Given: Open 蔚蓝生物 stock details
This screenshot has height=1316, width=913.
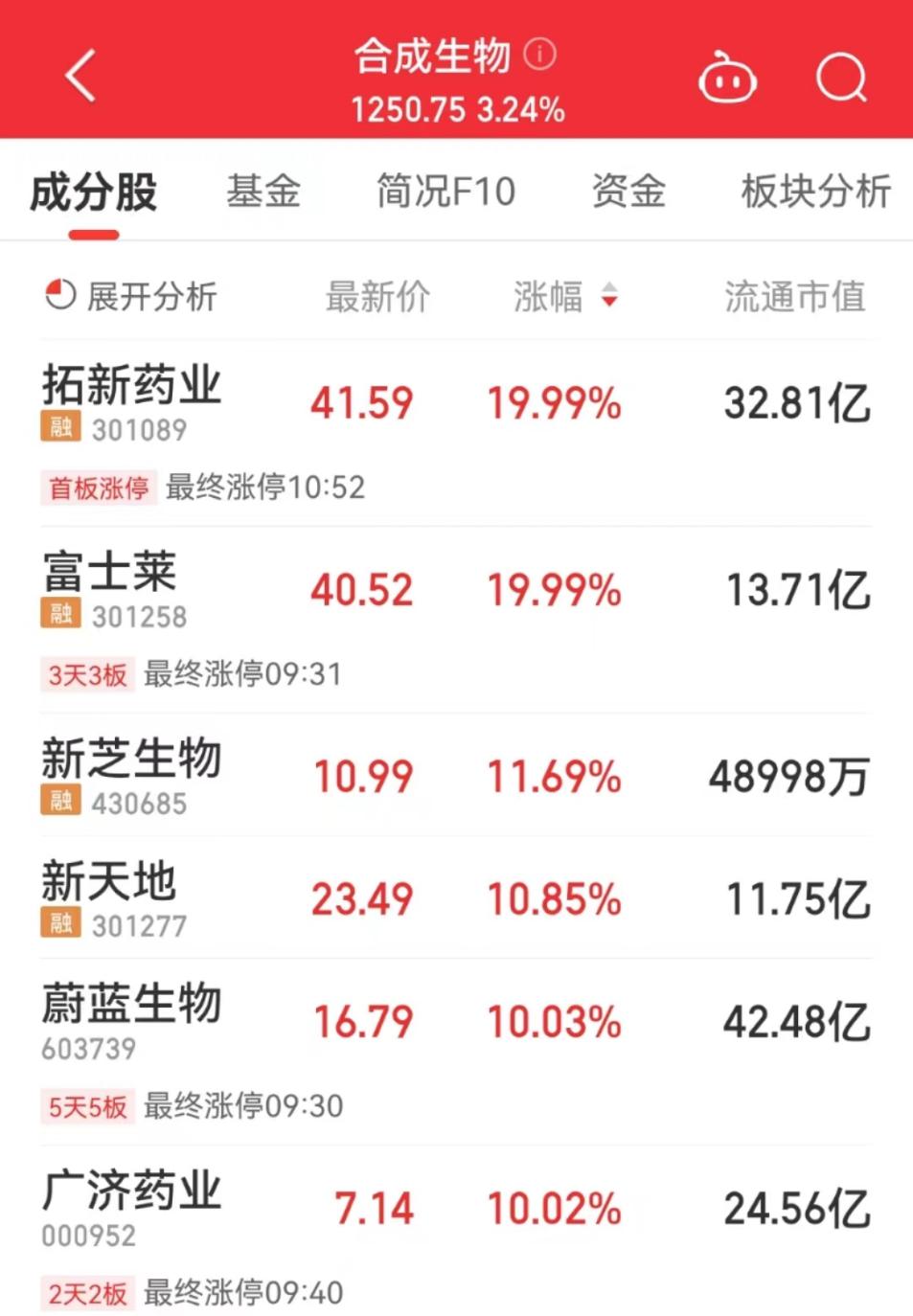Looking at the screenshot, I should [132, 1004].
